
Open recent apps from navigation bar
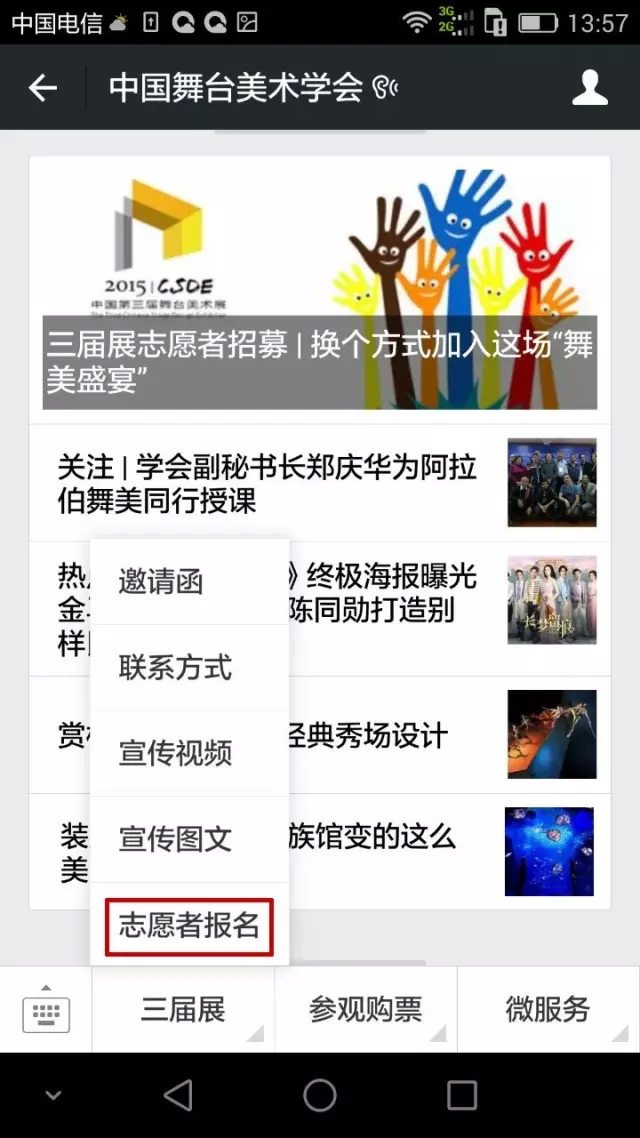pyautogui.click(x=461, y=1094)
